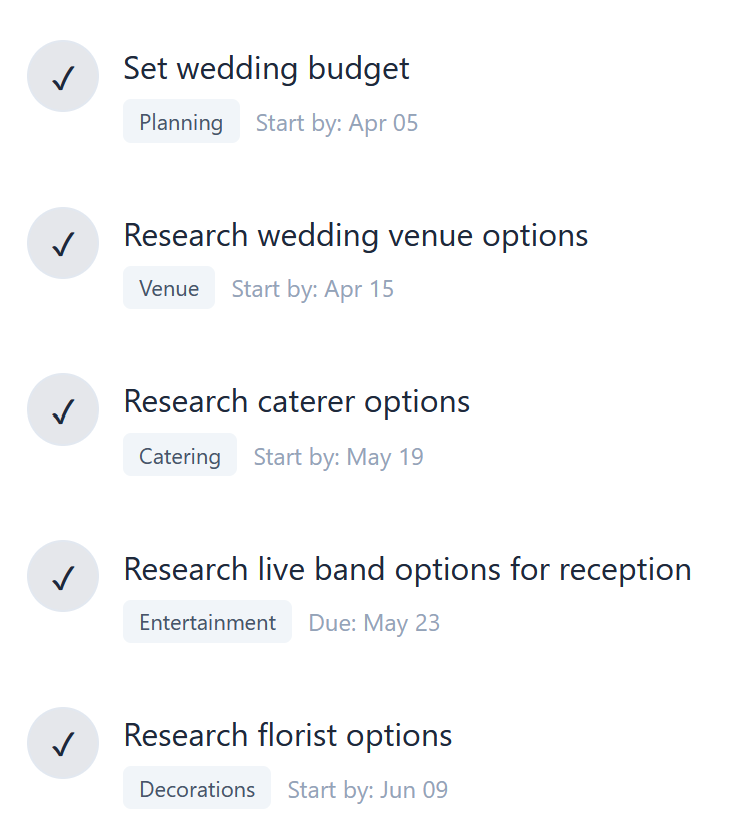The width and height of the screenshot is (734, 828).
Task: Select the Venue category label
Action: click(168, 288)
